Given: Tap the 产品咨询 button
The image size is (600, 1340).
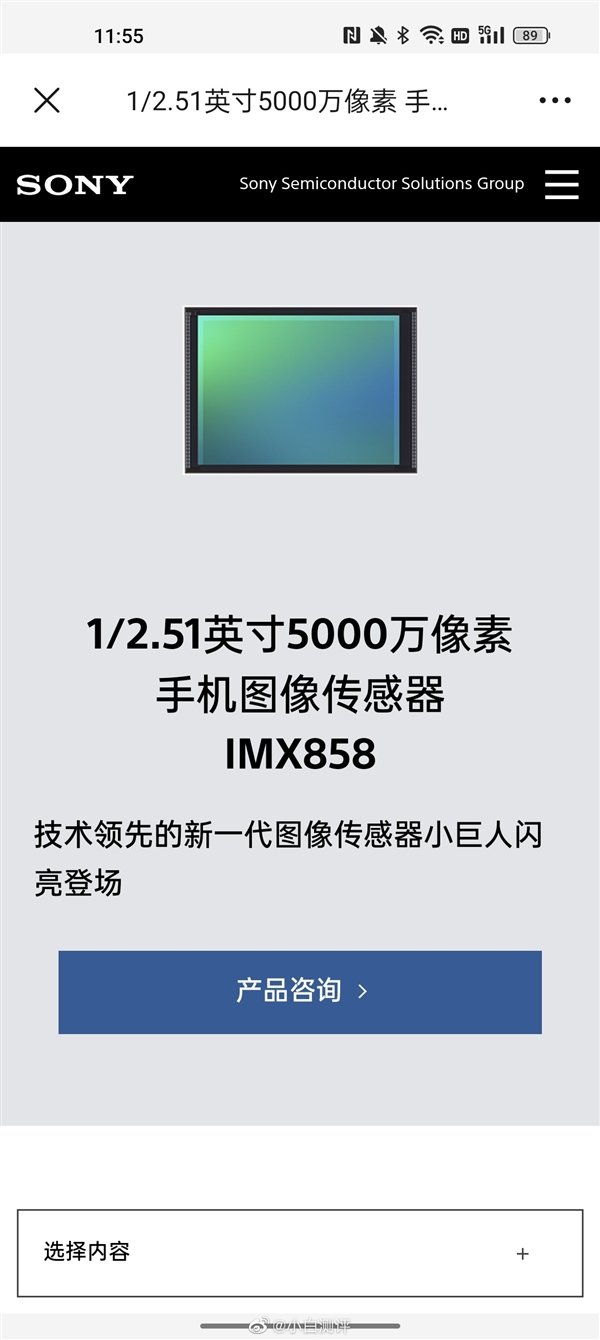Looking at the screenshot, I should (x=300, y=991).
